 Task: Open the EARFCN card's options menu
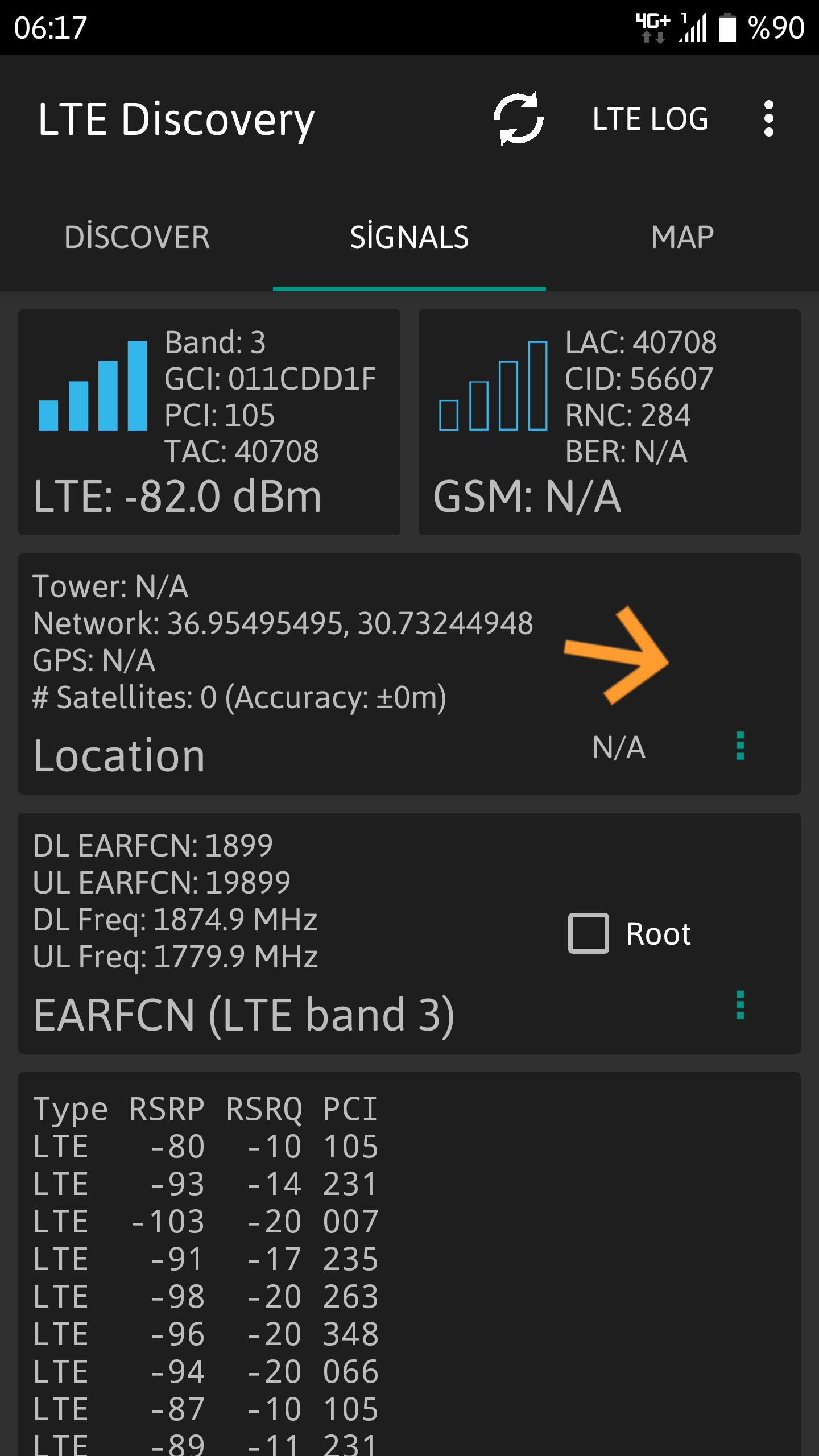[x=740, y=1005]
